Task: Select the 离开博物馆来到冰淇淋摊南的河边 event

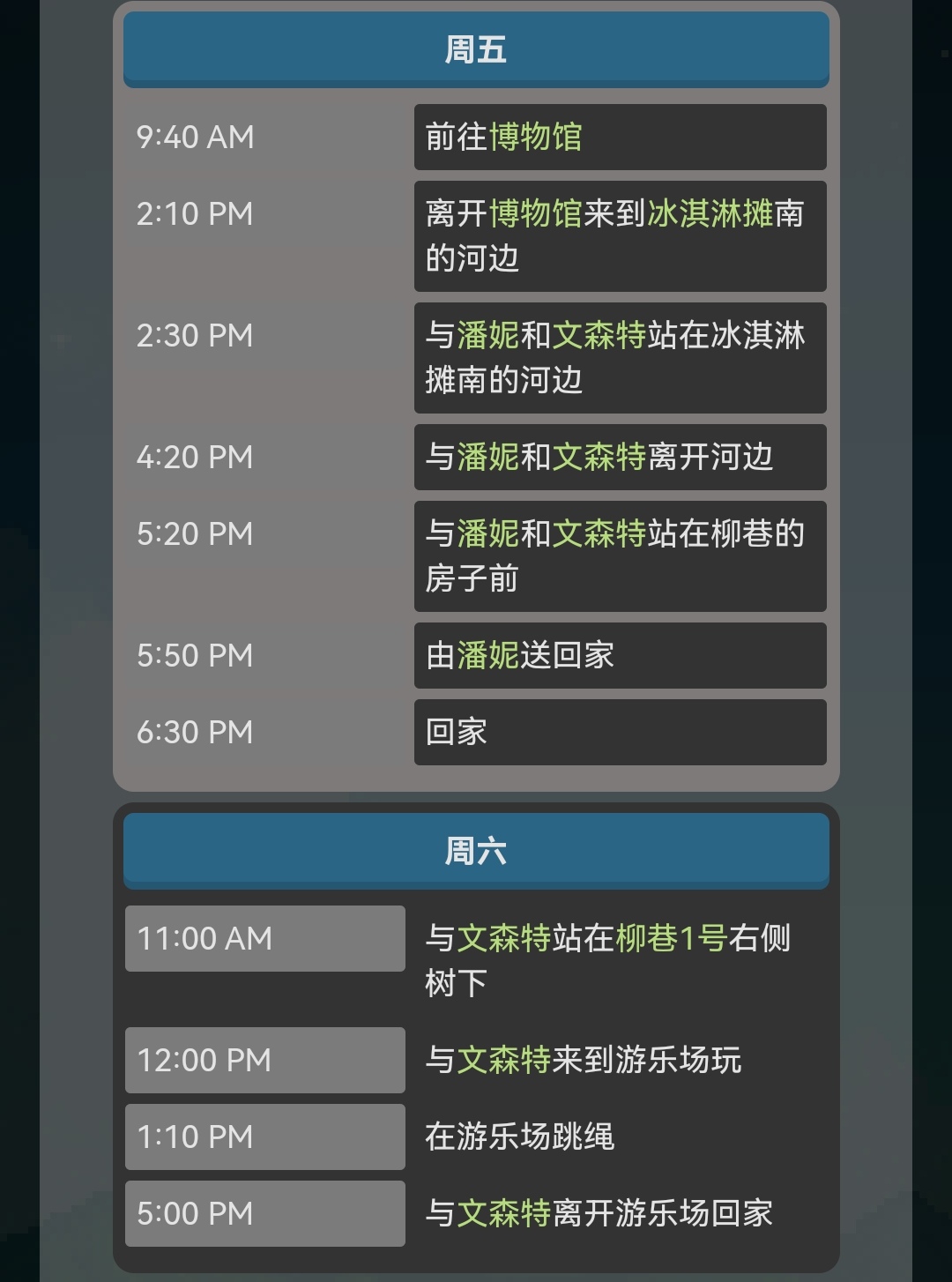Action: 620,236
